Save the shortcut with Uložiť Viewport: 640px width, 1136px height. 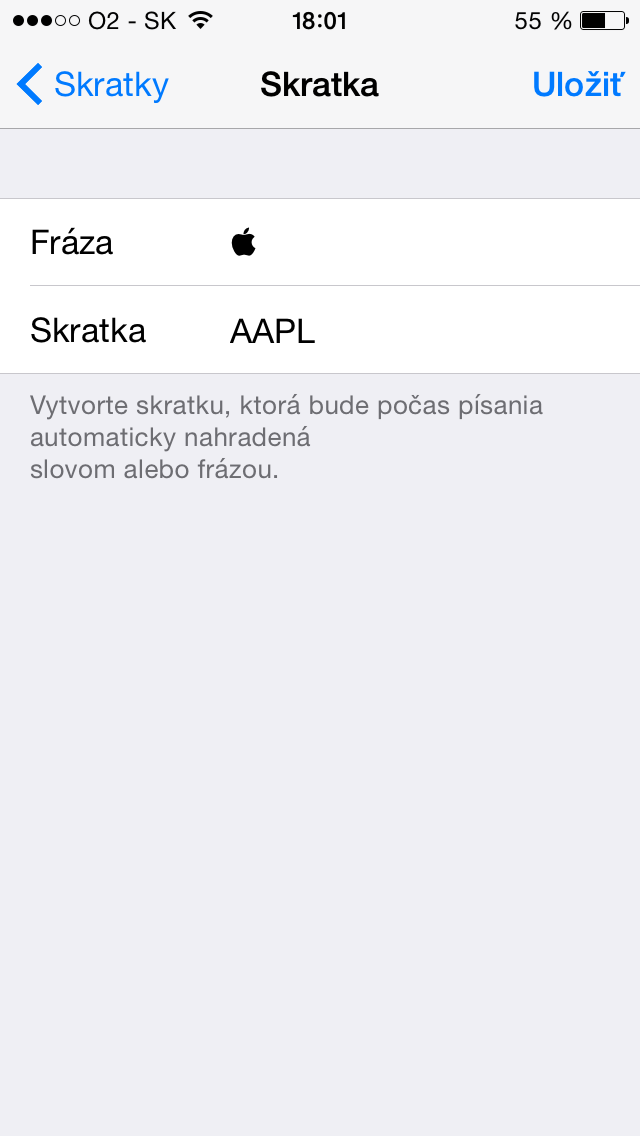[x=577, y=85]
